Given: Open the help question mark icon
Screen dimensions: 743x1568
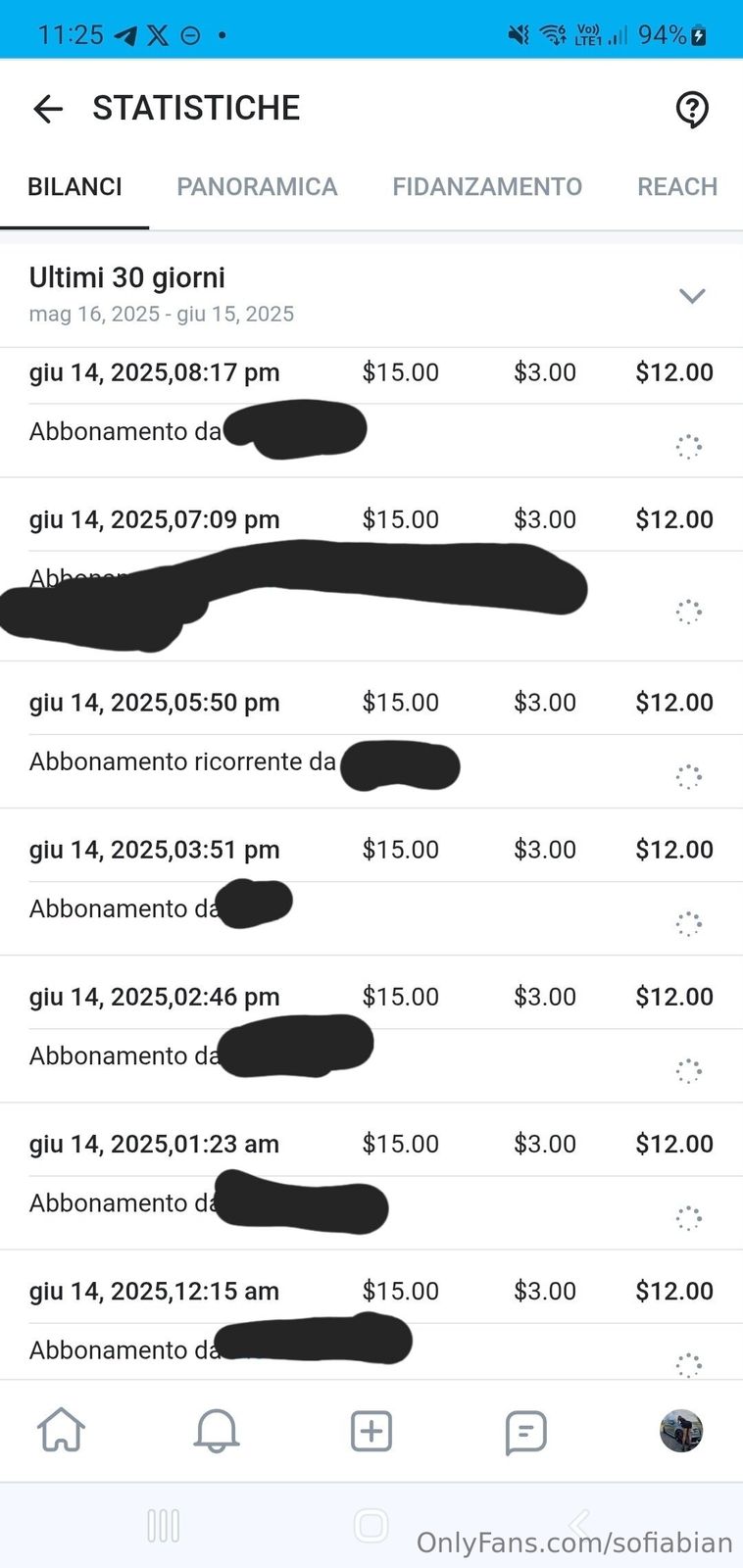Looking at the screenshot, I should (692, 109).
